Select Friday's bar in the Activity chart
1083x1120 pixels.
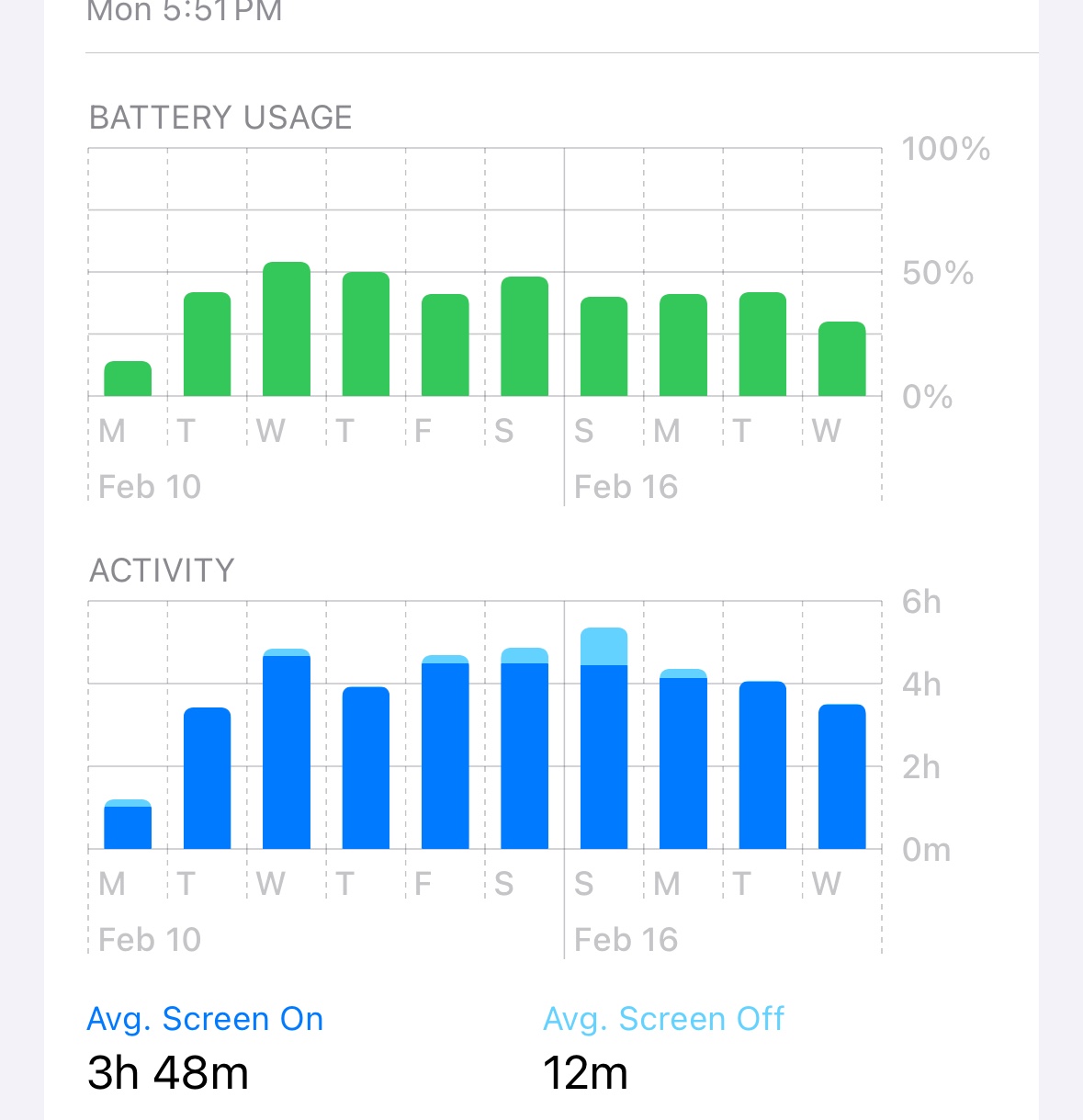(446, 752)
